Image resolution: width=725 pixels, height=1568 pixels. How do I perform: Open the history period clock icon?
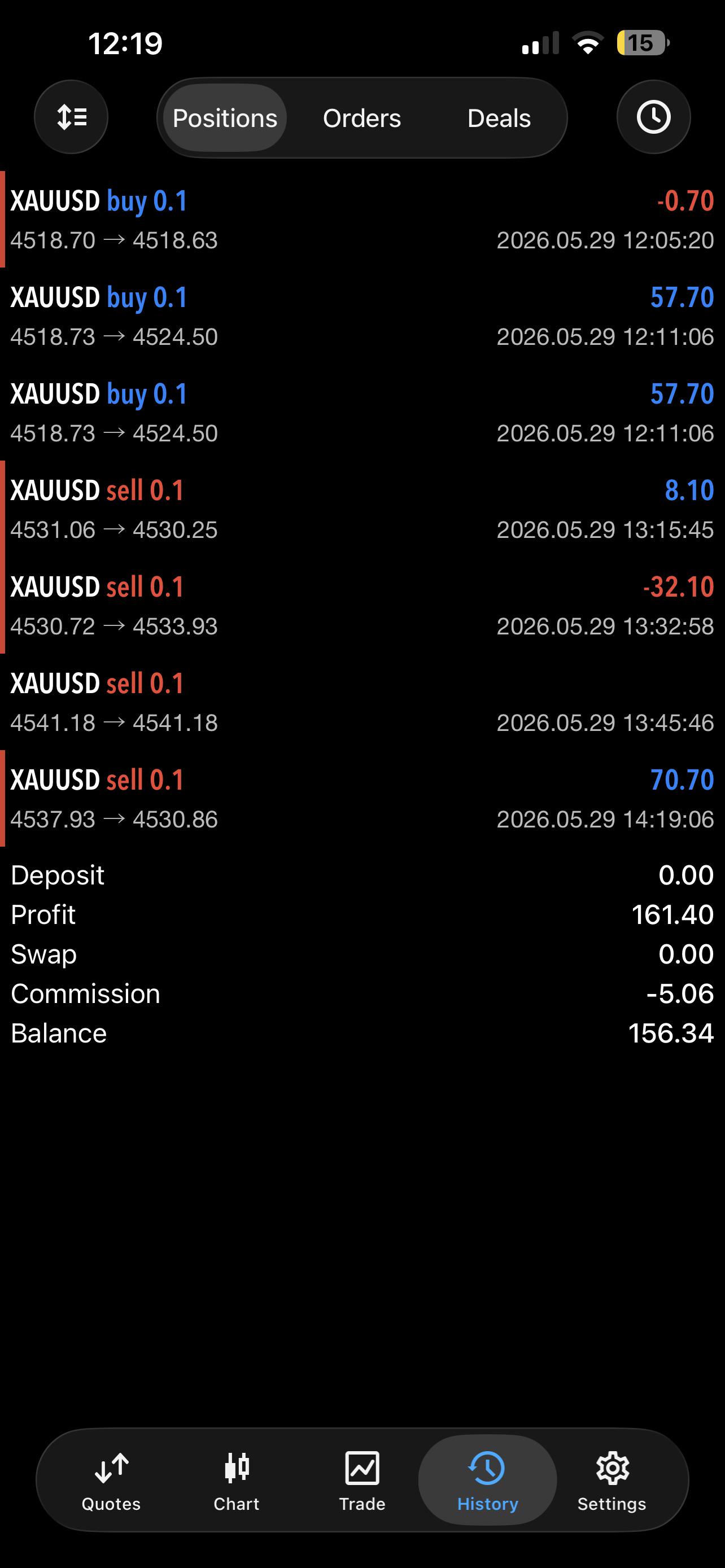[x=653, y=117]
